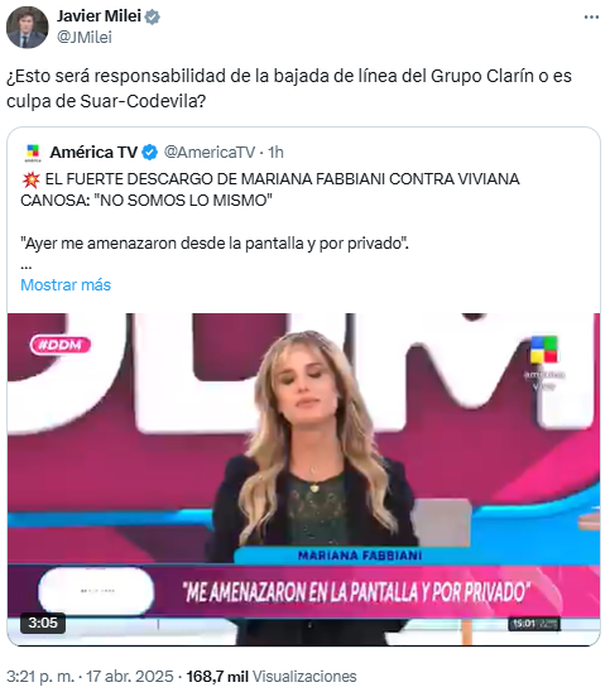Open the tweet's overflow menu
The height and width of the screenshot is (692, 610).
[586, 19]
